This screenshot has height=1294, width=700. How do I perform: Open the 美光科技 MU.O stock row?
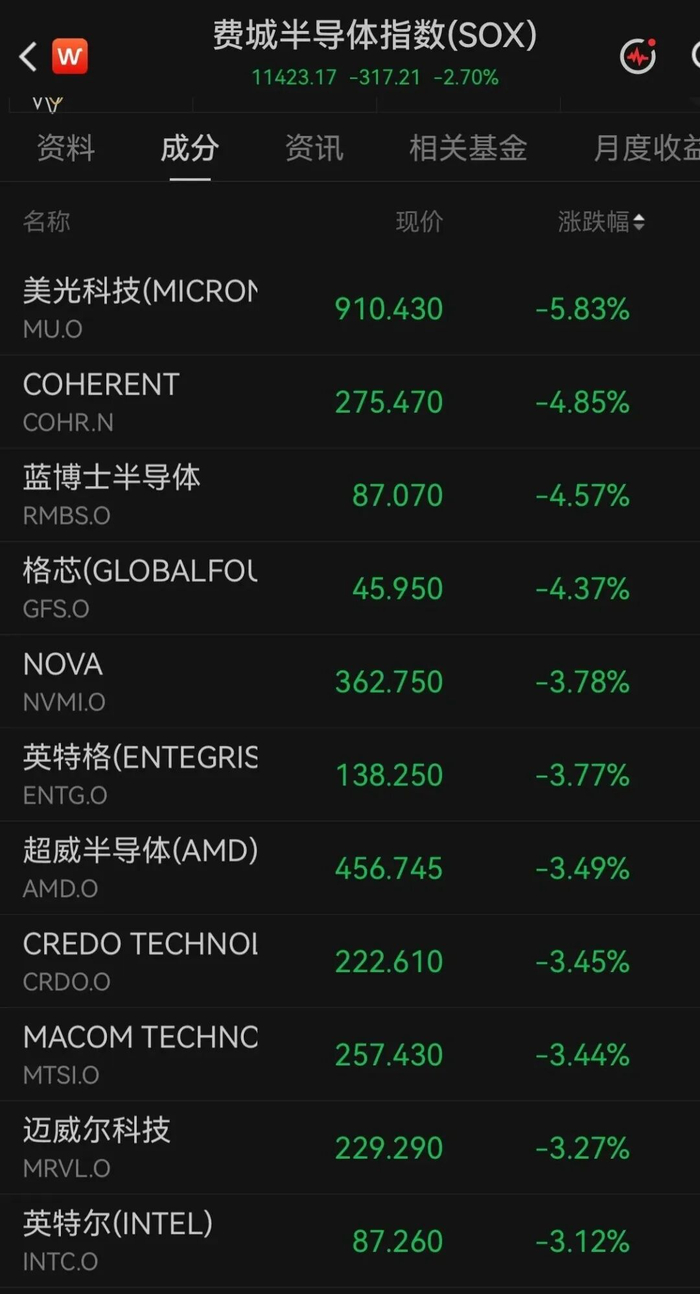coord(350,308)
